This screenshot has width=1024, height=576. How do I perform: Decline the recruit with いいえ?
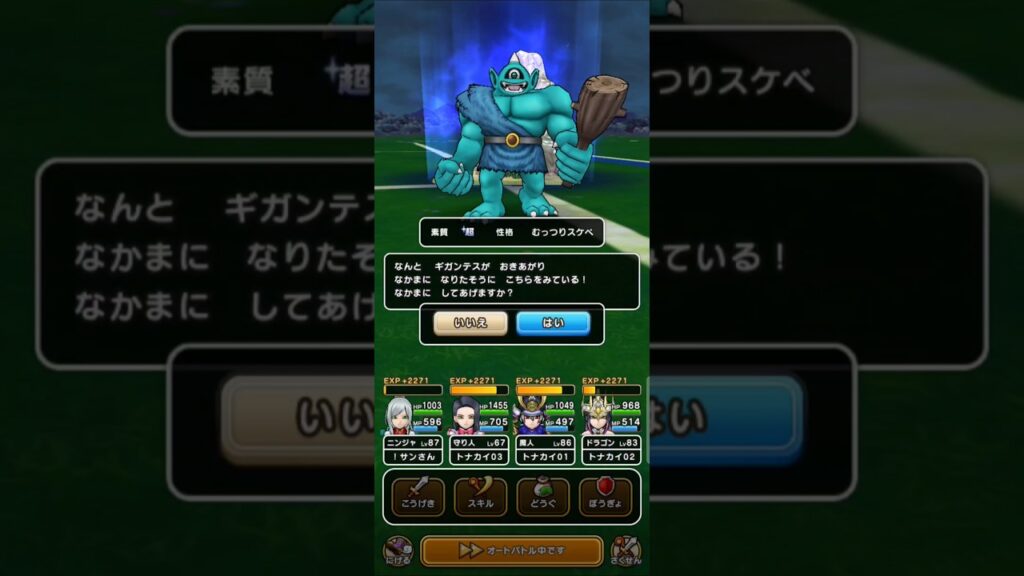(470, 323)
